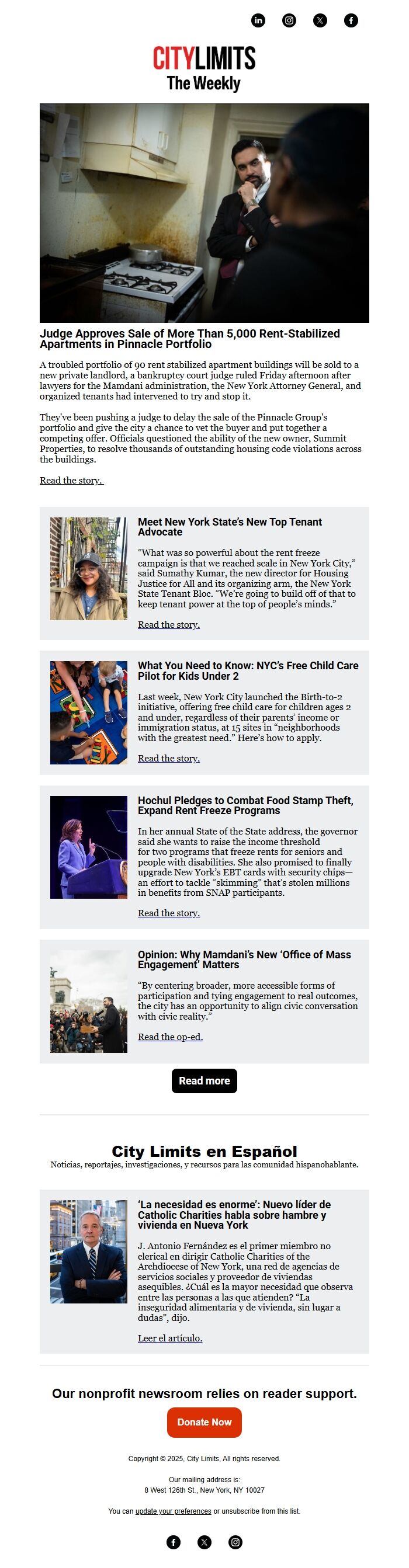Open the Facebook icon in the footer
Viewport: 409px width, 1568px height.
(174, 1542)
